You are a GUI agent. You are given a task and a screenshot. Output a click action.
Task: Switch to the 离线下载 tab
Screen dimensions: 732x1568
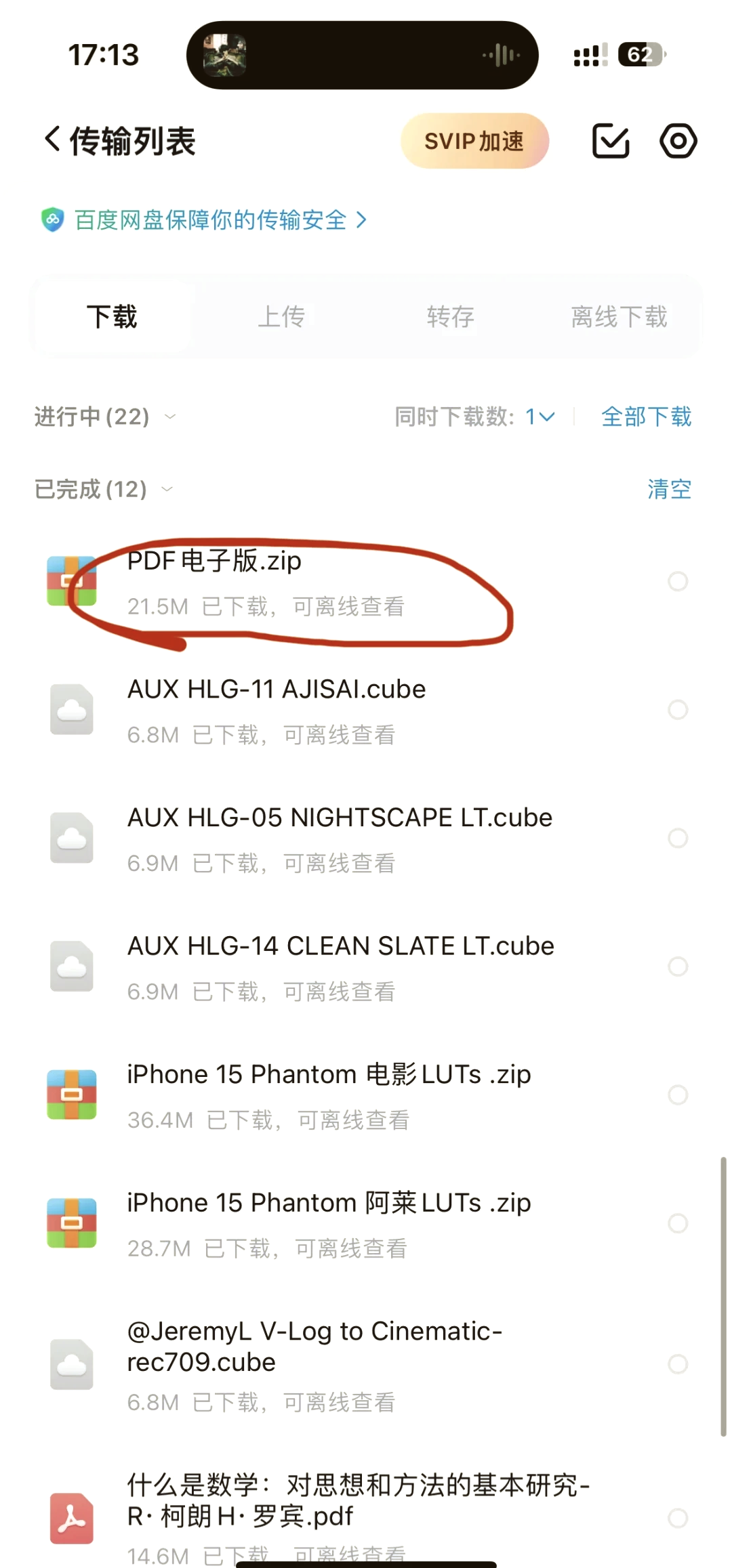point(619,316)
